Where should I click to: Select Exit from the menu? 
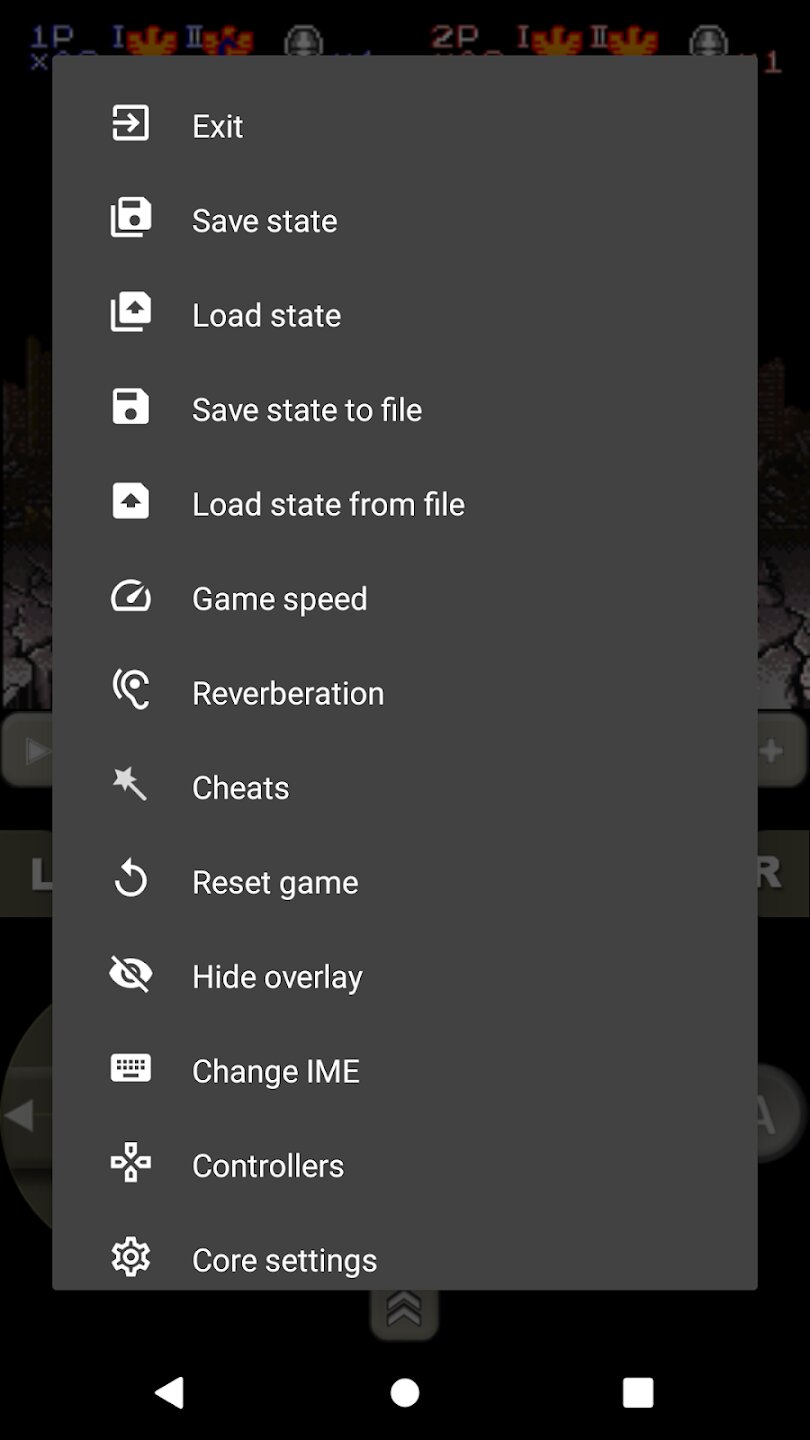pos(218,126)
